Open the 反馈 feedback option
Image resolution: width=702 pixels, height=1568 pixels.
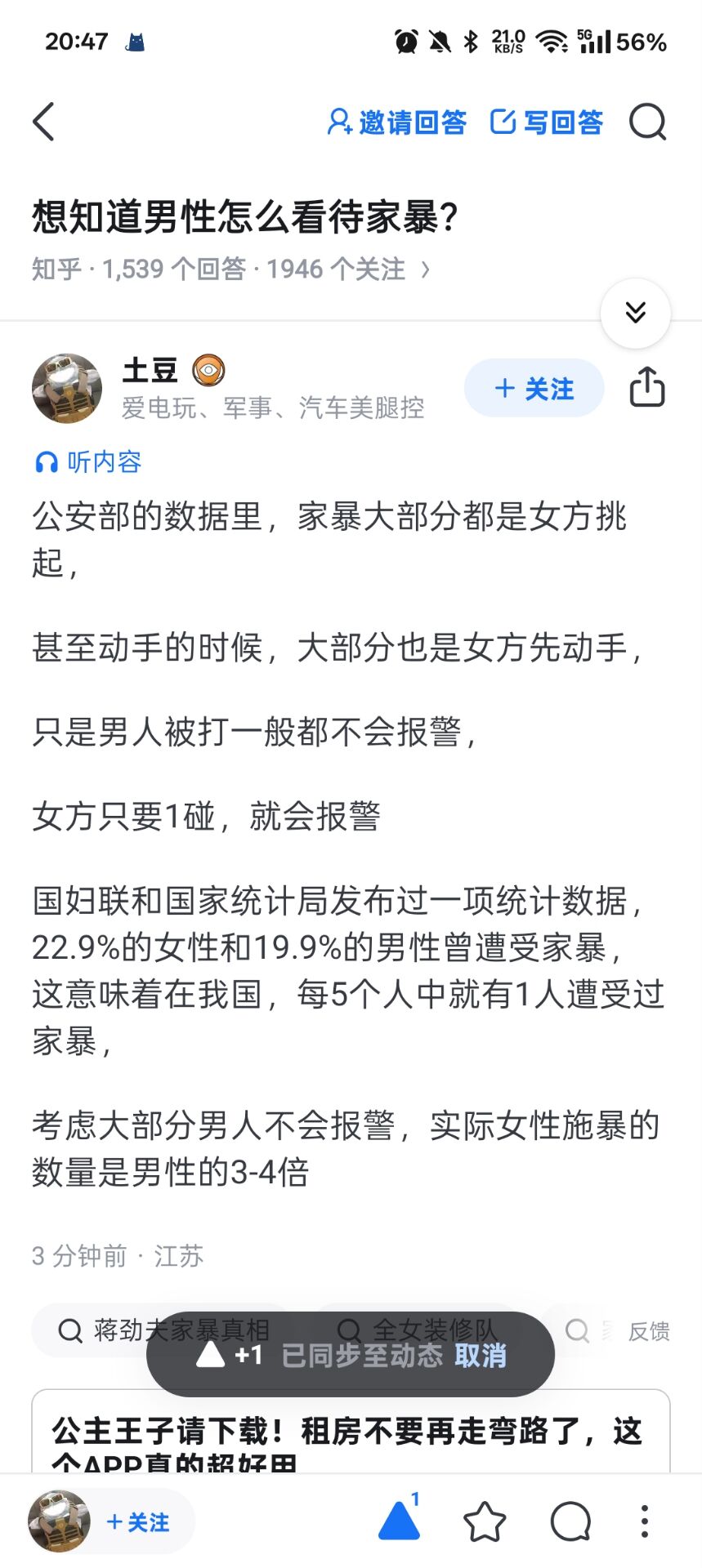[x=649, y=1331]
